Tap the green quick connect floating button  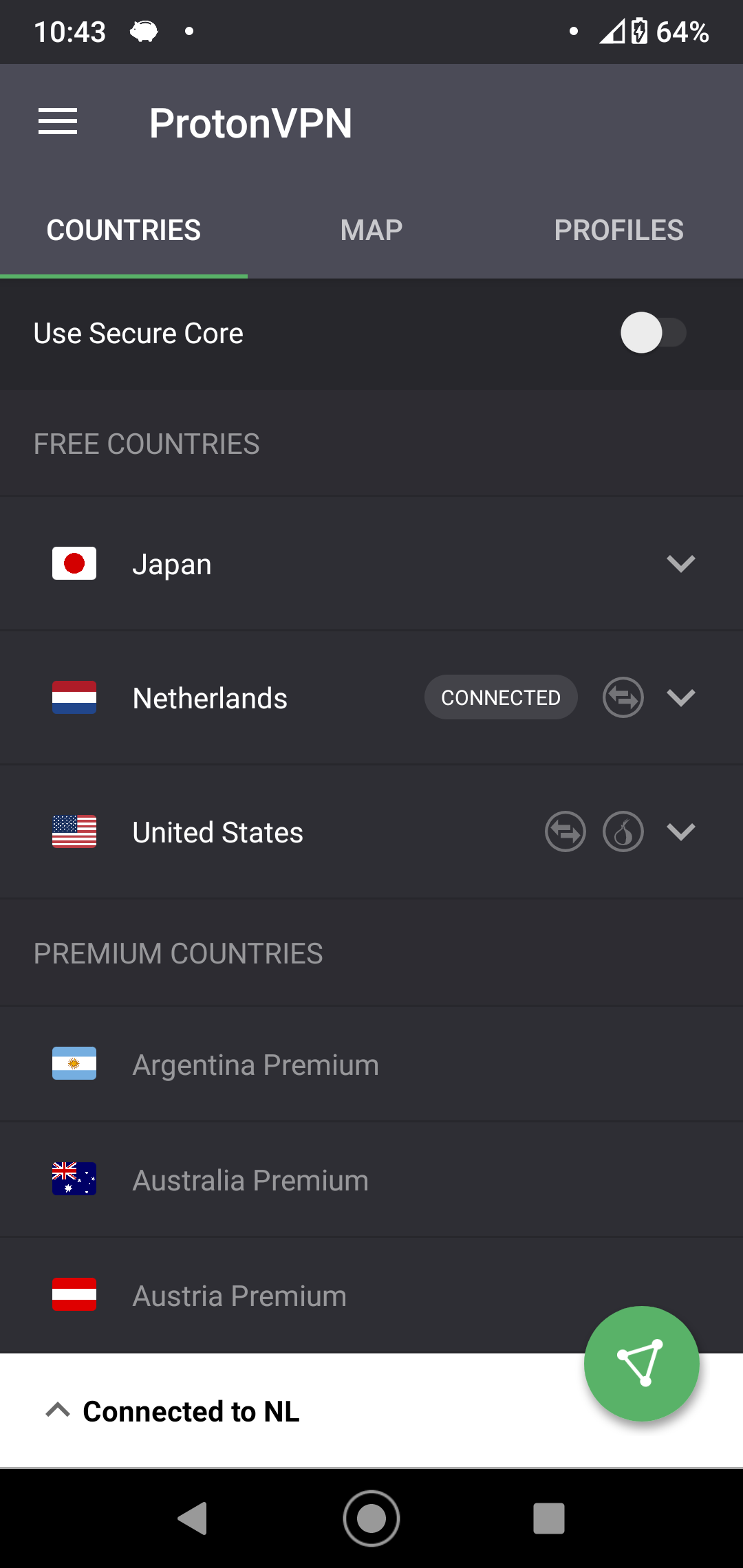tap(642, 1364)
